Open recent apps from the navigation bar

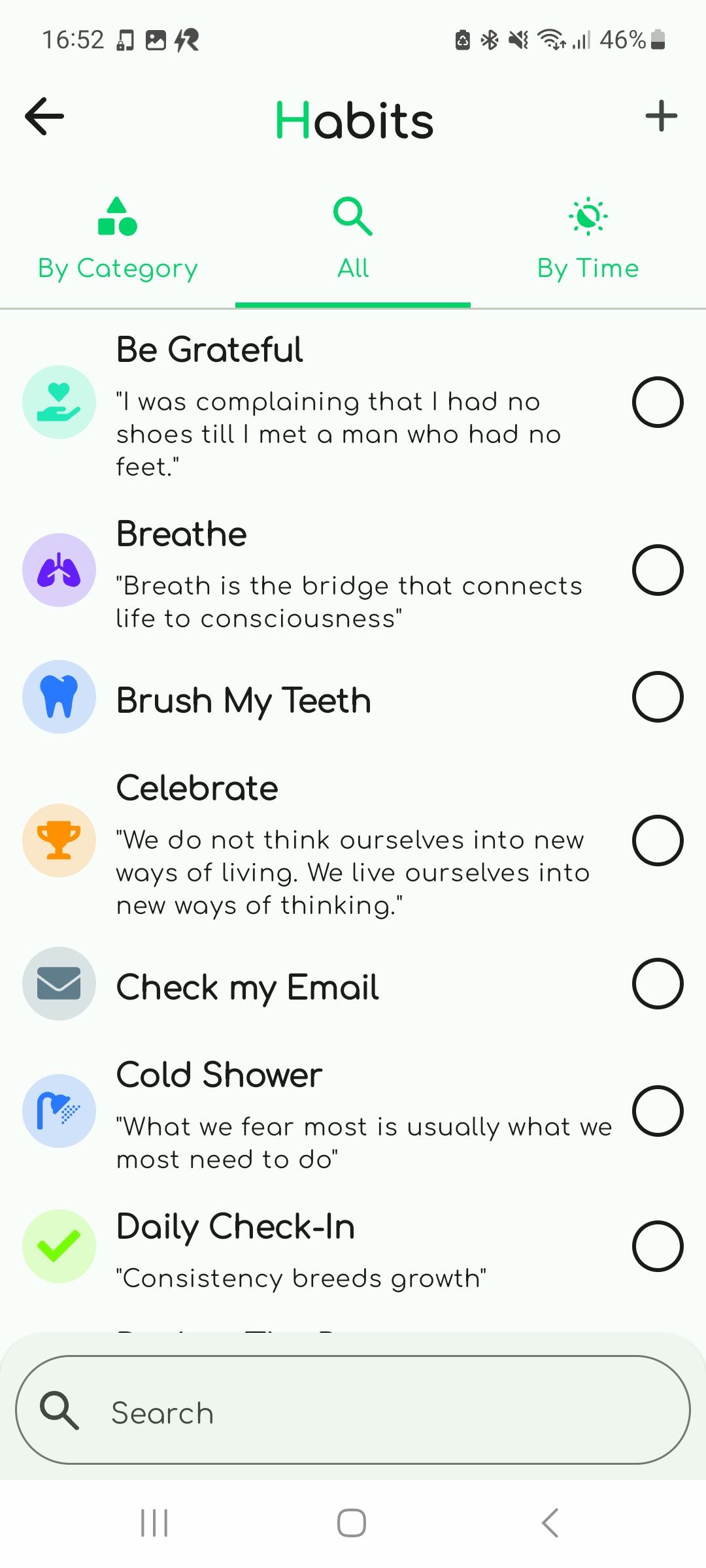click(x=155, y=1523)
